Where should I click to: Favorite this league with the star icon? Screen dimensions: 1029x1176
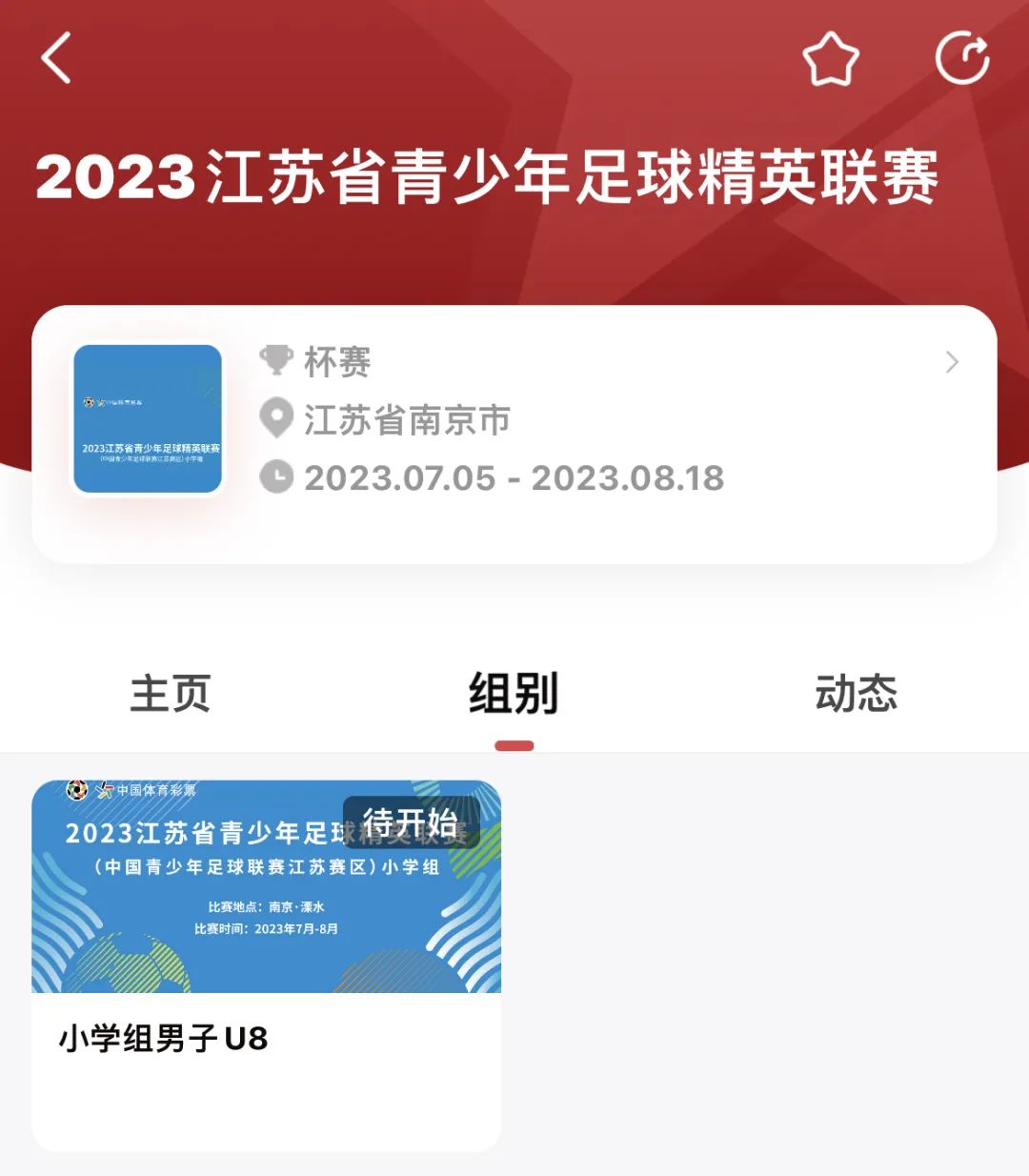point(831,59)
